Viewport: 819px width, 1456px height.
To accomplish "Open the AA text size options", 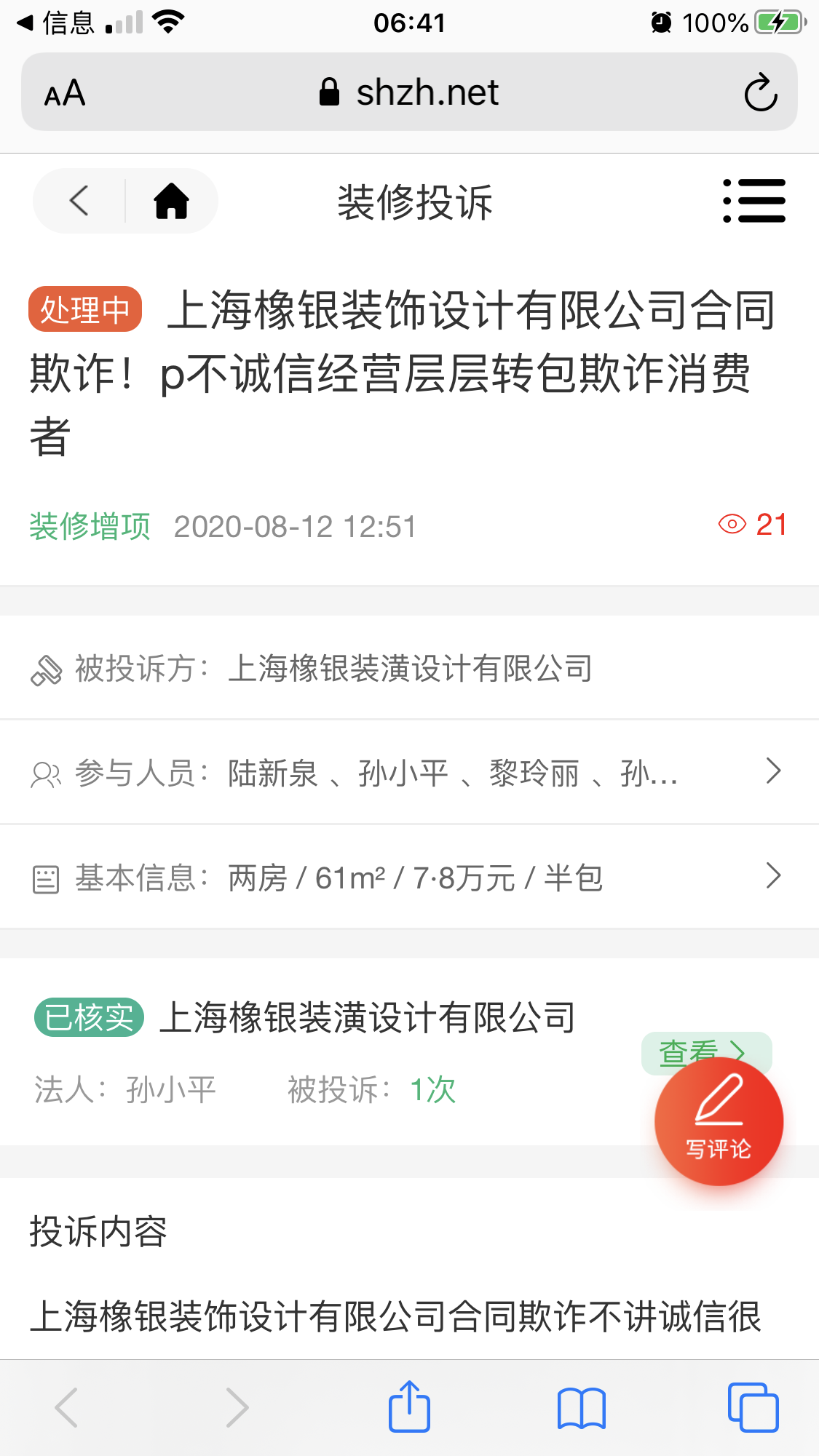I will [x=65, y=93].
